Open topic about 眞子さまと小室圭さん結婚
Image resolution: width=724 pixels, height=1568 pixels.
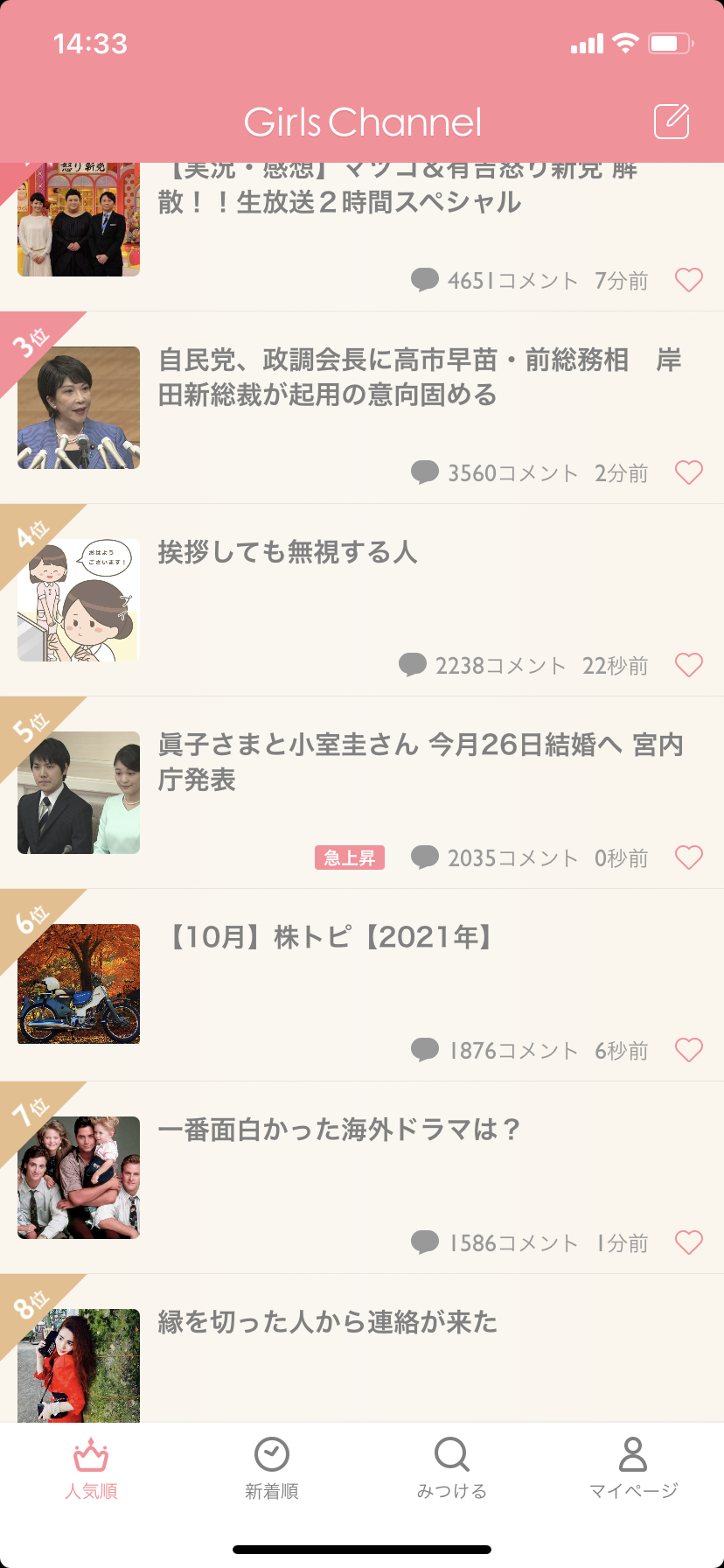[362, 793]
